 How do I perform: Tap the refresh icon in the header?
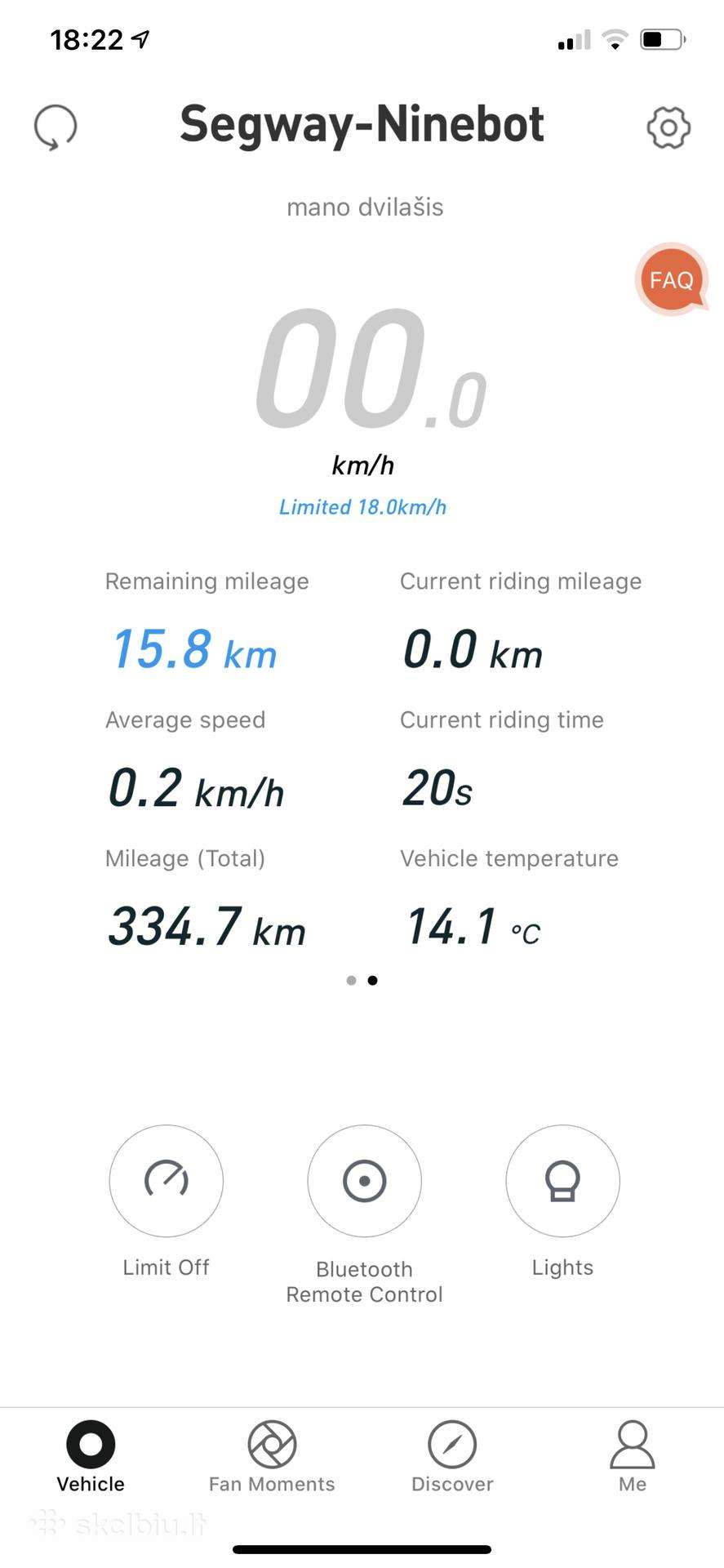coord(56,127)
